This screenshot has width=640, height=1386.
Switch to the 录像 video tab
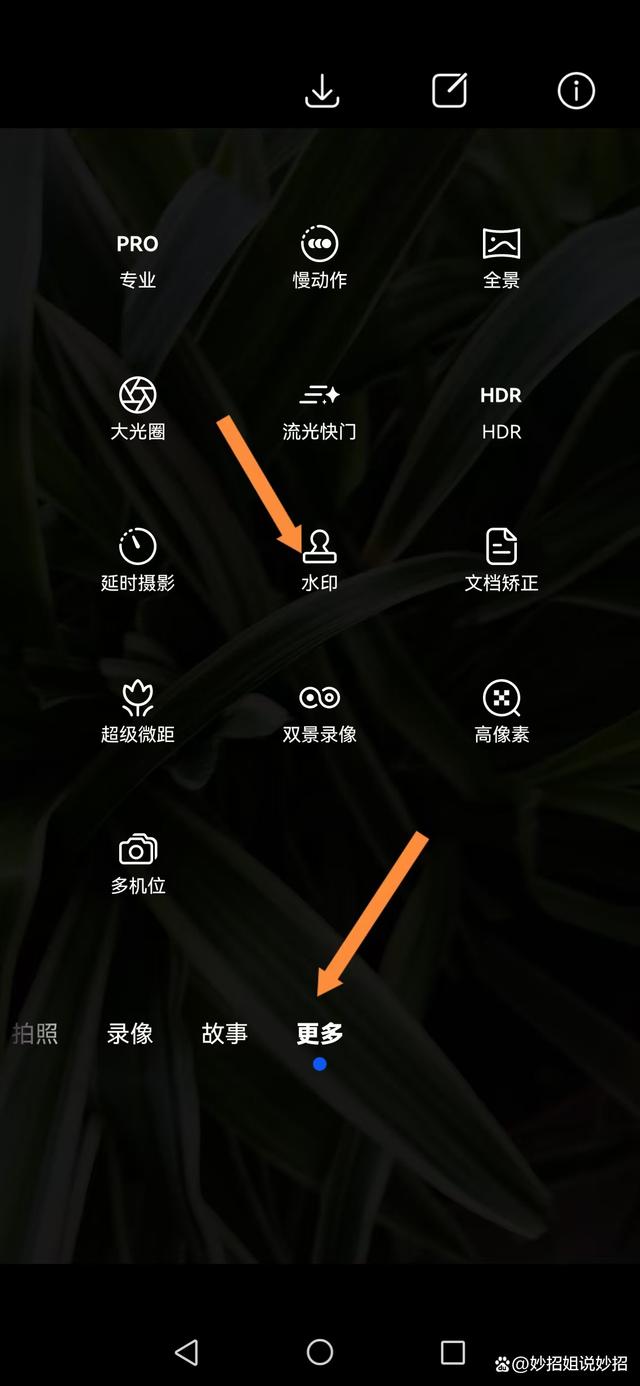coord(130,1033)
